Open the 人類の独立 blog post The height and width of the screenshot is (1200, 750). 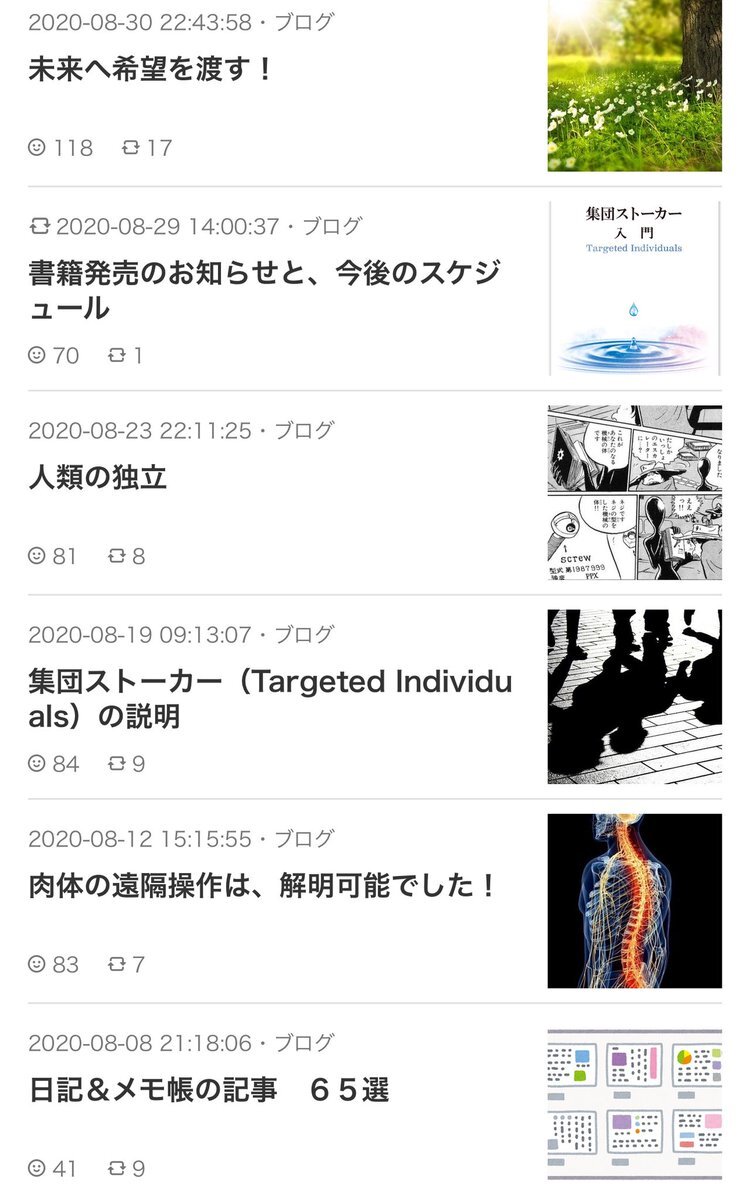(97, 478)
